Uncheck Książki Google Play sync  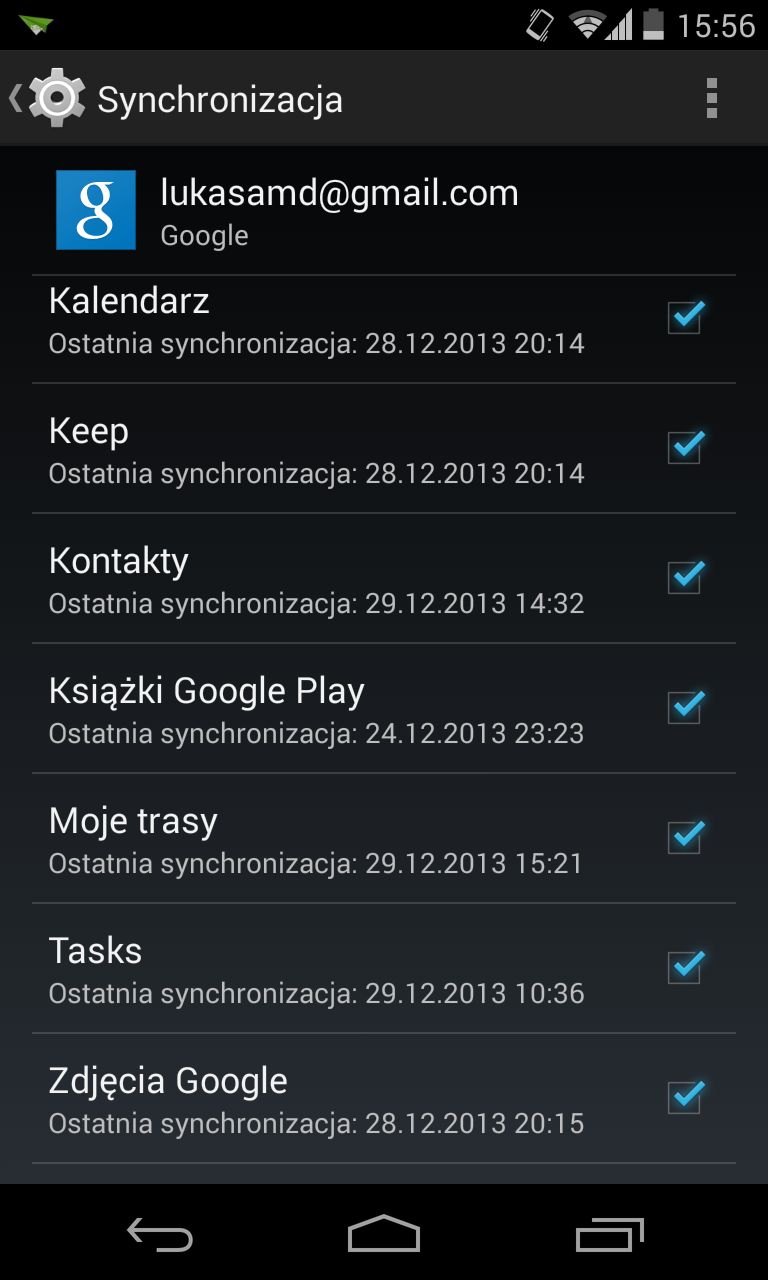coord(686,706)
